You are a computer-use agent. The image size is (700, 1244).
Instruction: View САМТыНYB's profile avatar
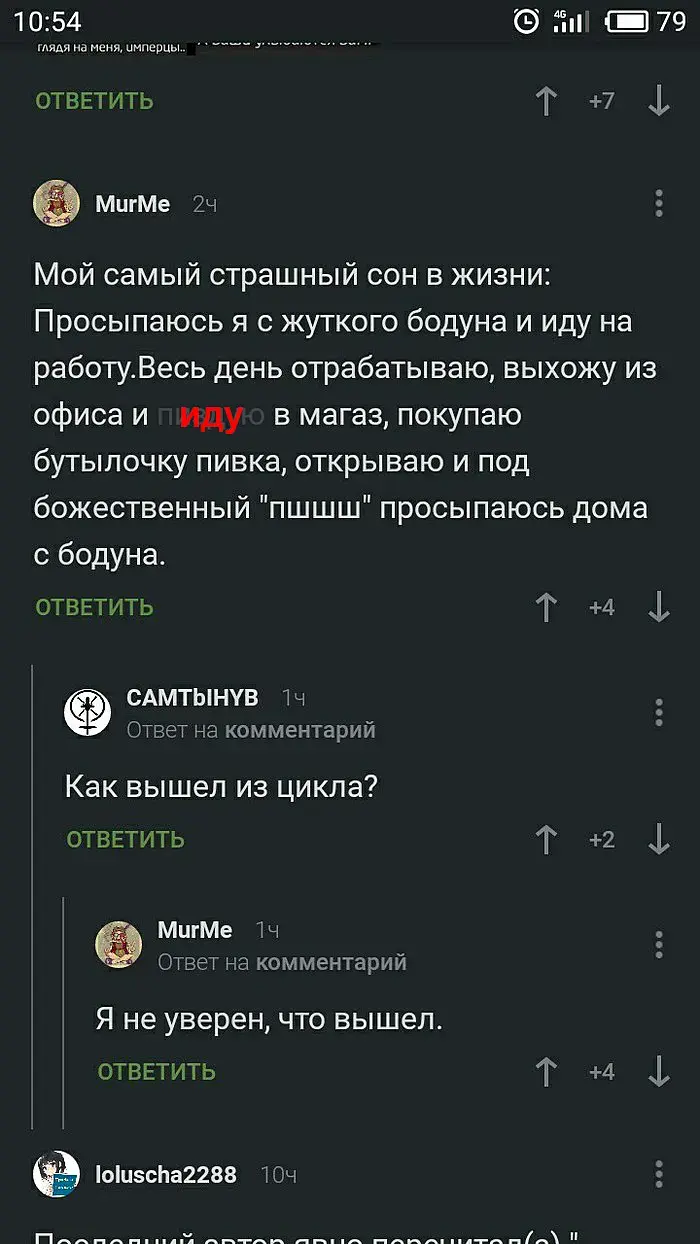tap(88, 712)
